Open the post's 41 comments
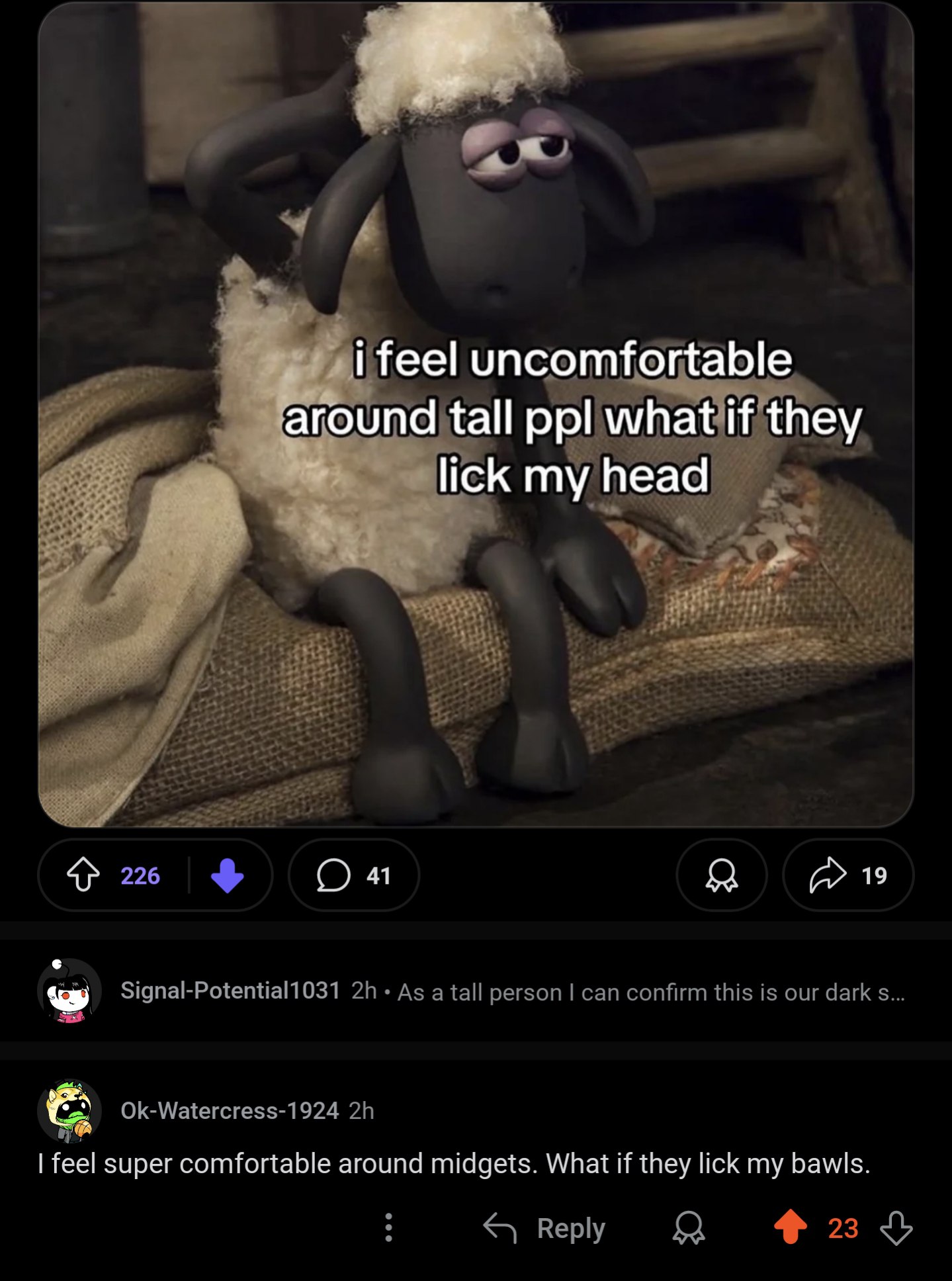The height and width of the screenshot is (1281, 952). [354, 875]
